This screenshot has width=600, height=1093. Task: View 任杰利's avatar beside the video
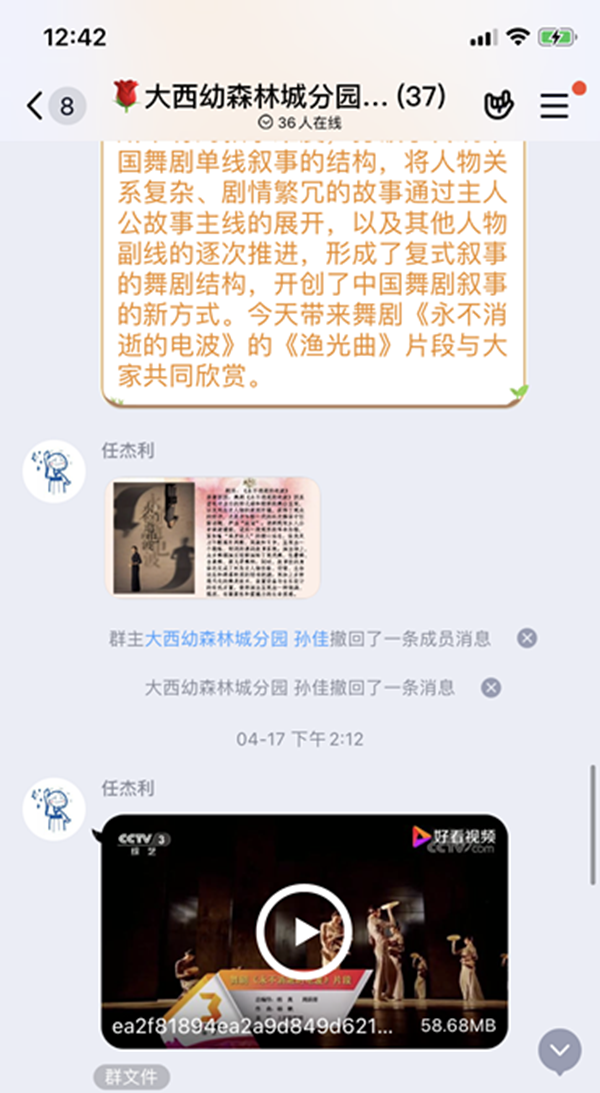tap(54, 808)
